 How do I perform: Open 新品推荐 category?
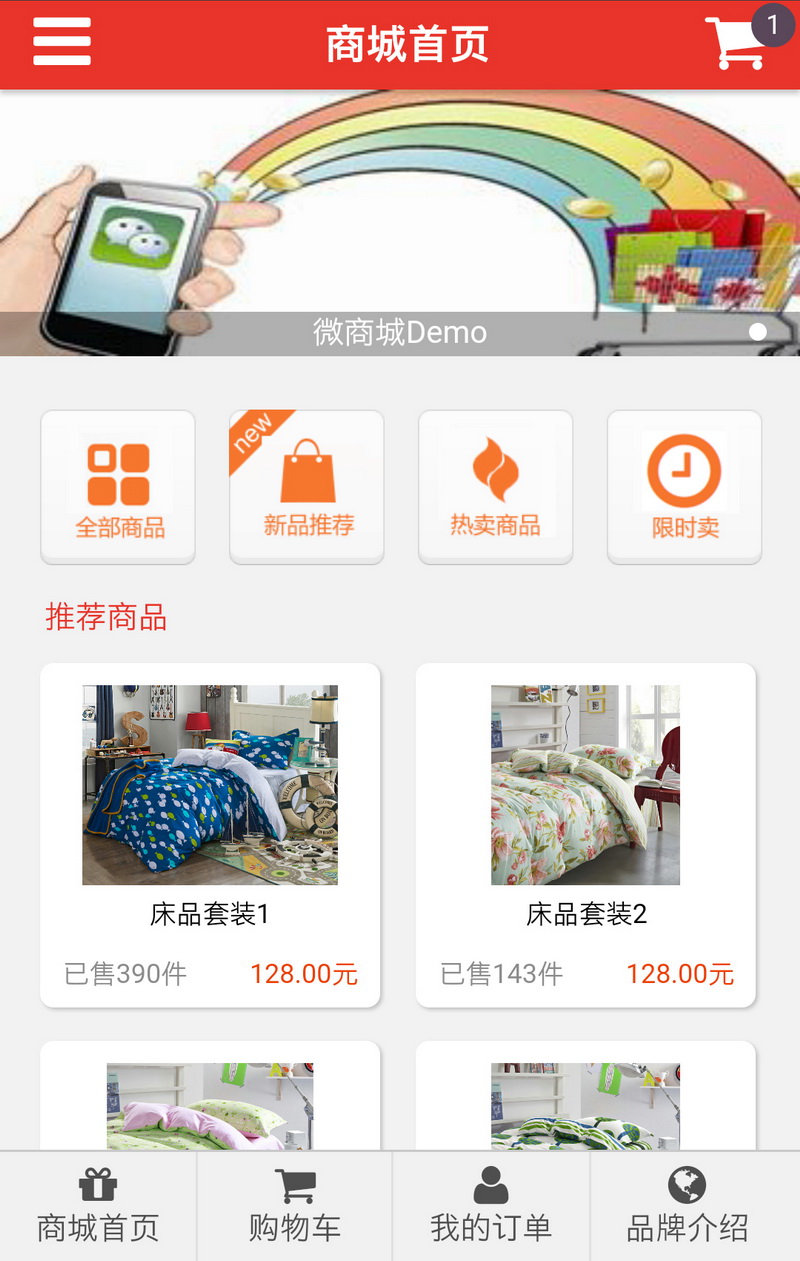[307, 487]
